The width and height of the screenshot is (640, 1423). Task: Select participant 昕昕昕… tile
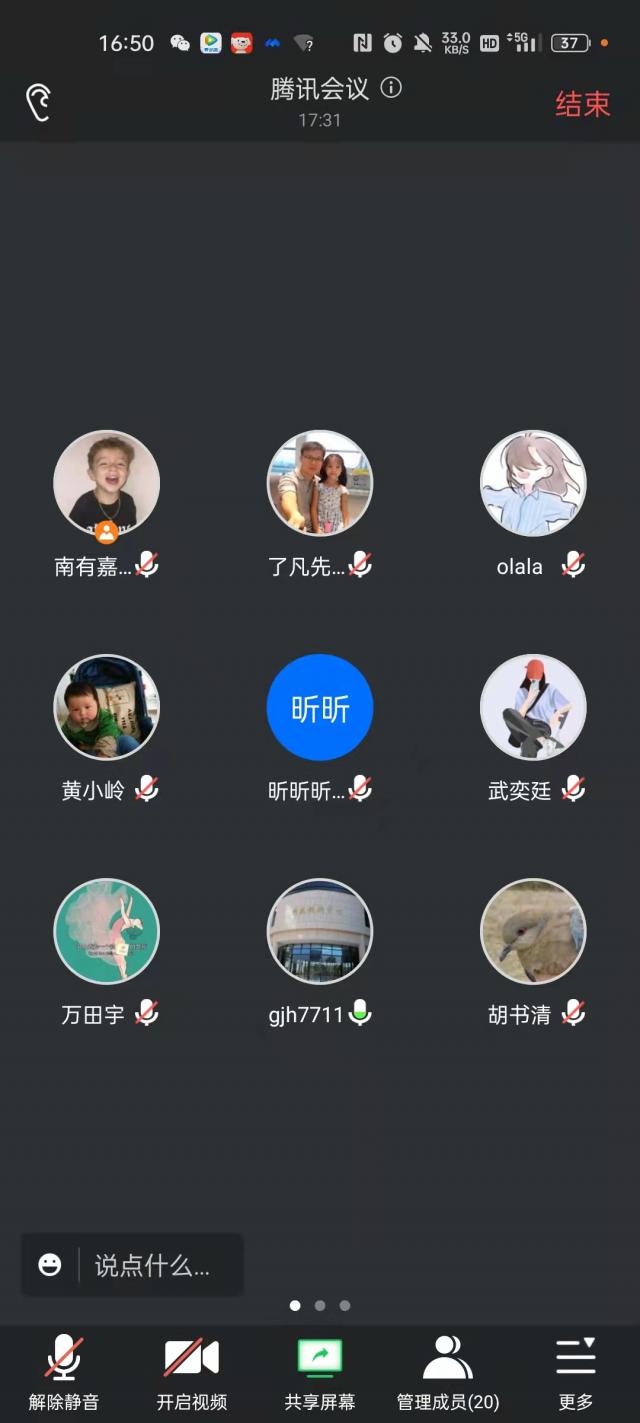click(x=320, y=708)
